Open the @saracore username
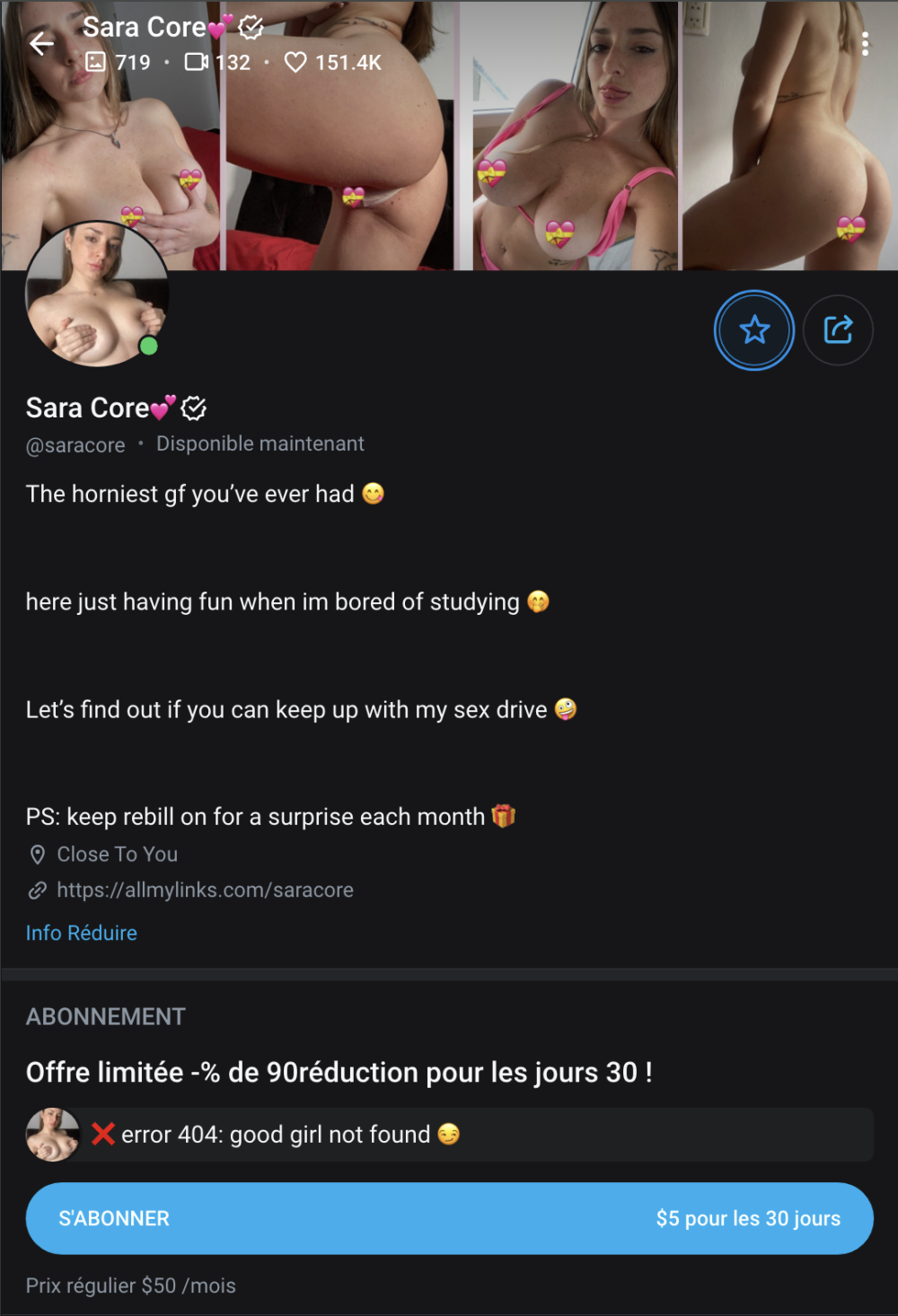 point(75,443)
